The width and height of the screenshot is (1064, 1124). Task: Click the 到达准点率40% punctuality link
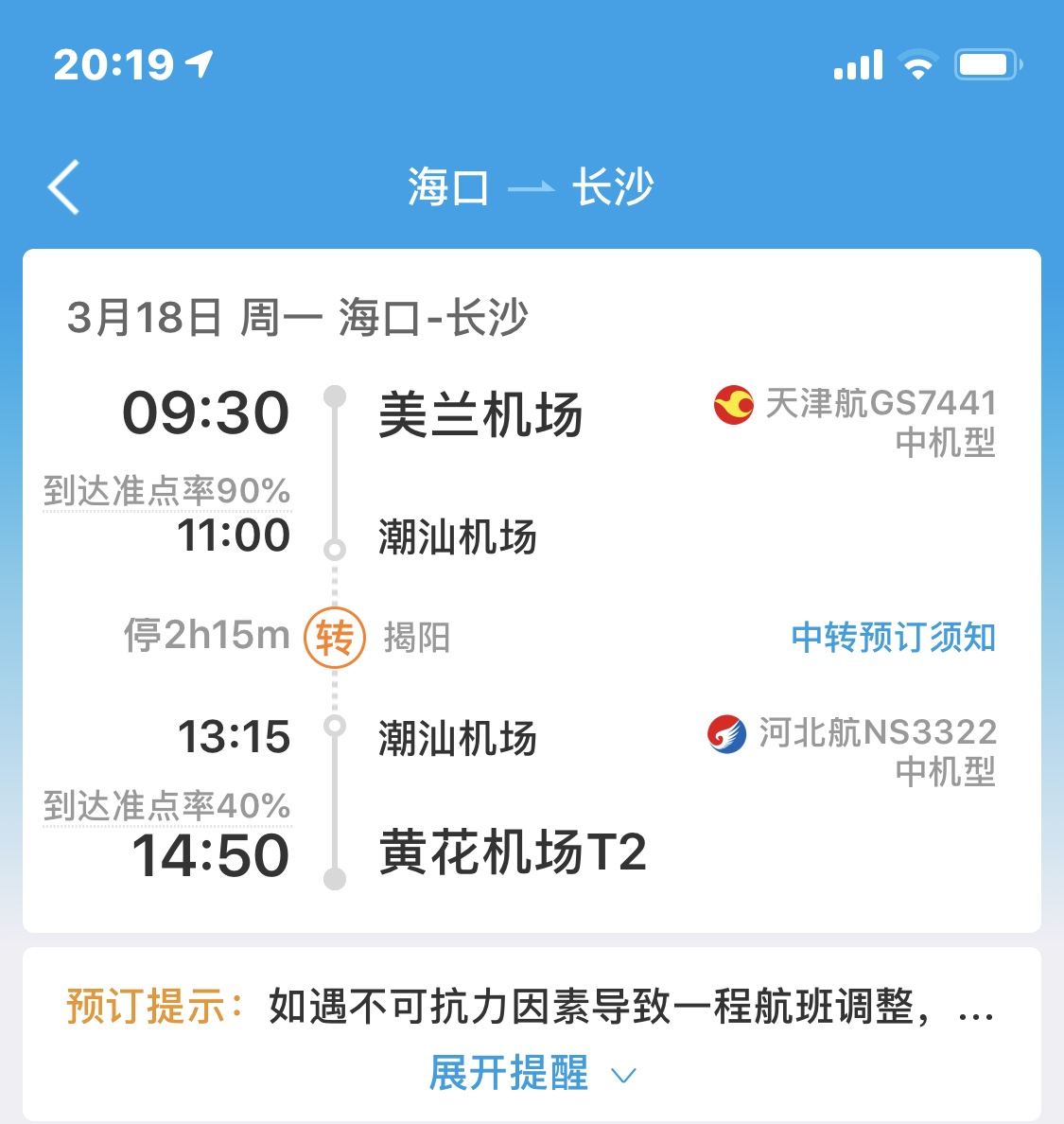(165, 806)
